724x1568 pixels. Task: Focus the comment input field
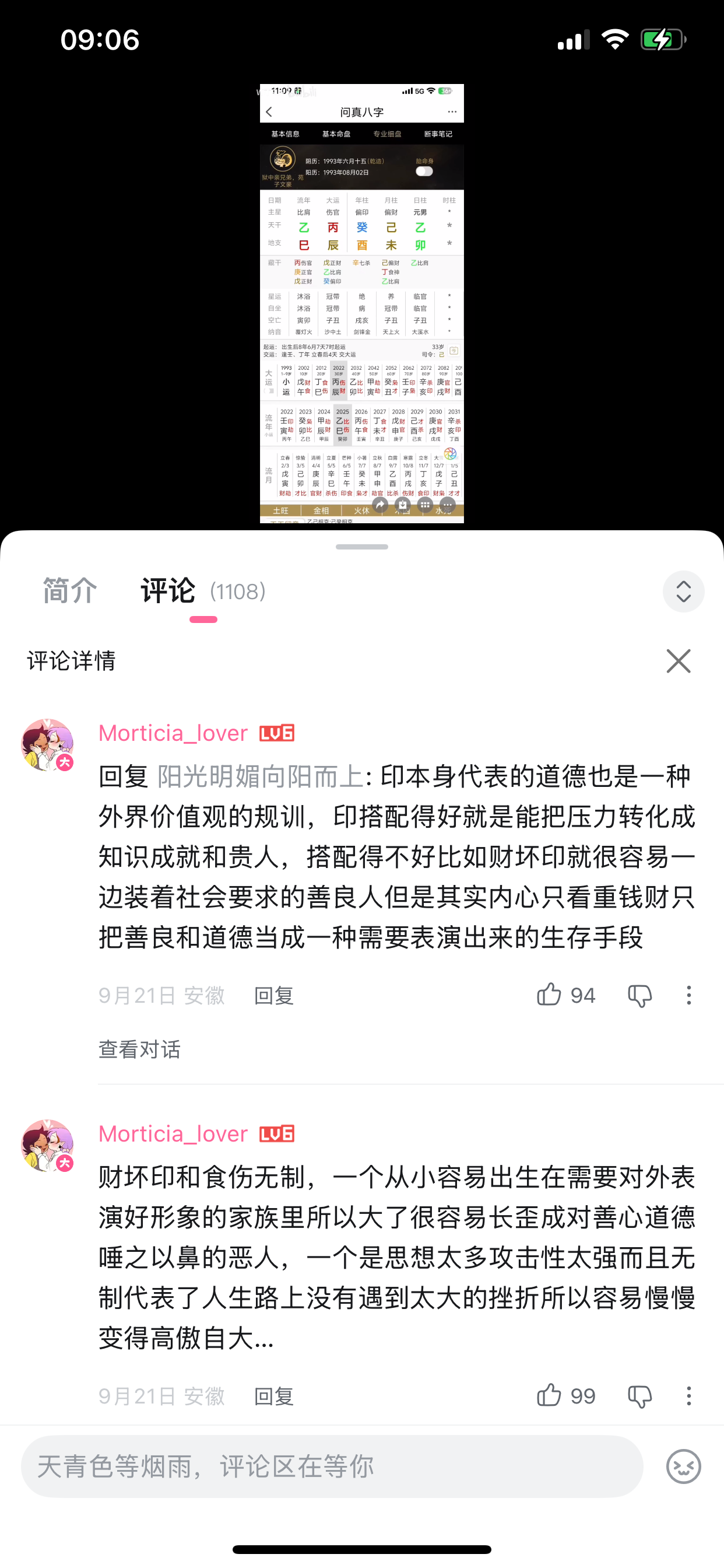pos(332,1466)
